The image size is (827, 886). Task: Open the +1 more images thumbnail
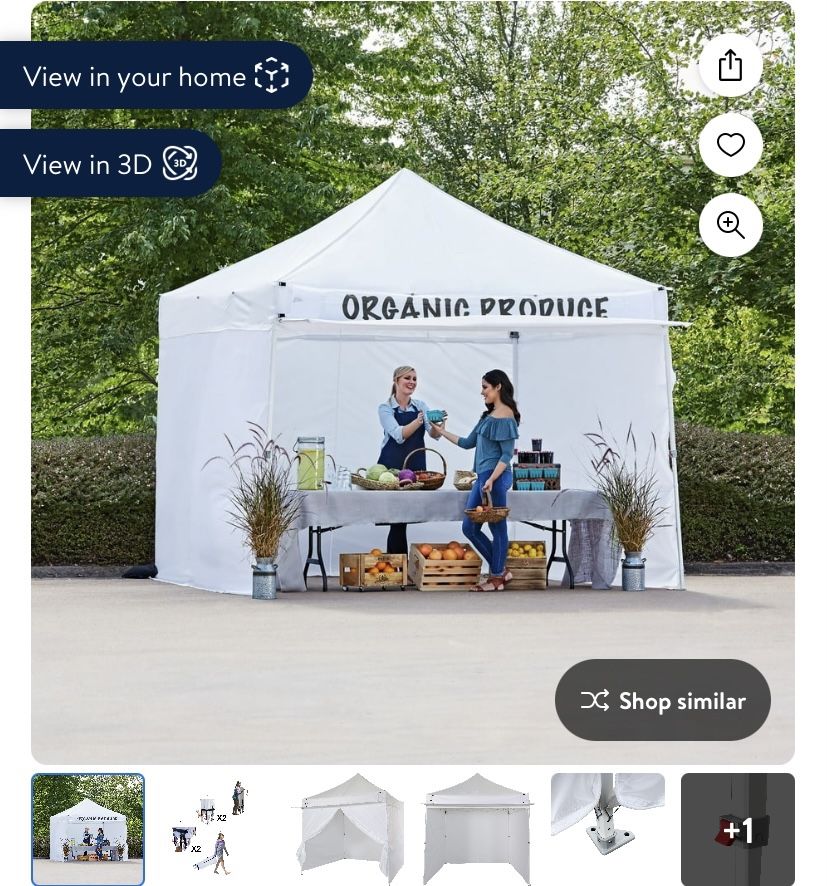pos(737,829)
